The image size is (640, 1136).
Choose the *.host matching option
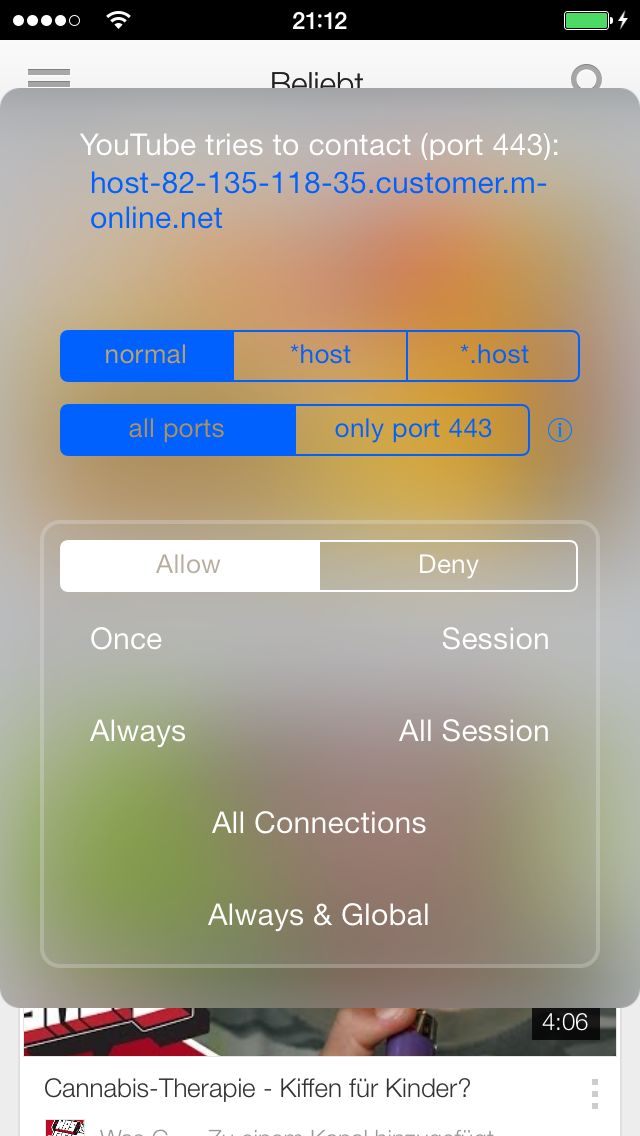[493, 356]
